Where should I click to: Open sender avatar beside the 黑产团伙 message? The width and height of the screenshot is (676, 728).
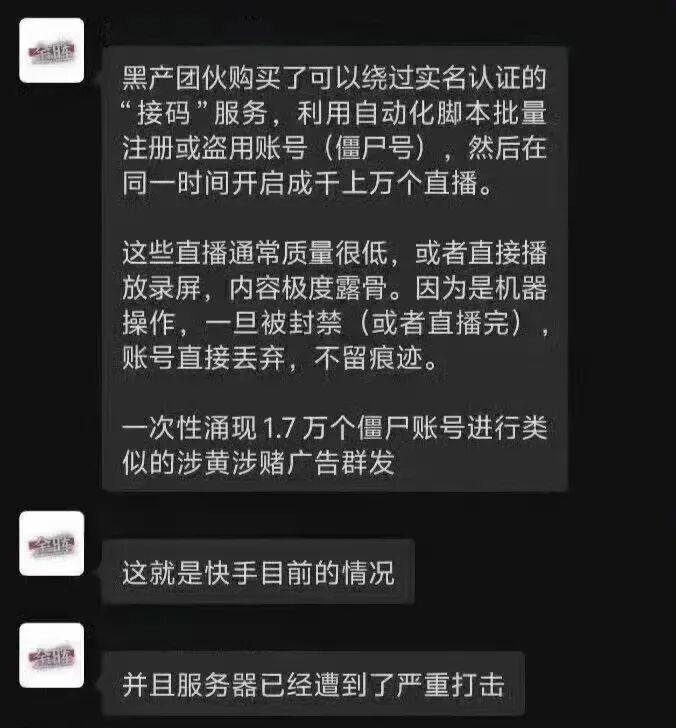point(51,51)
